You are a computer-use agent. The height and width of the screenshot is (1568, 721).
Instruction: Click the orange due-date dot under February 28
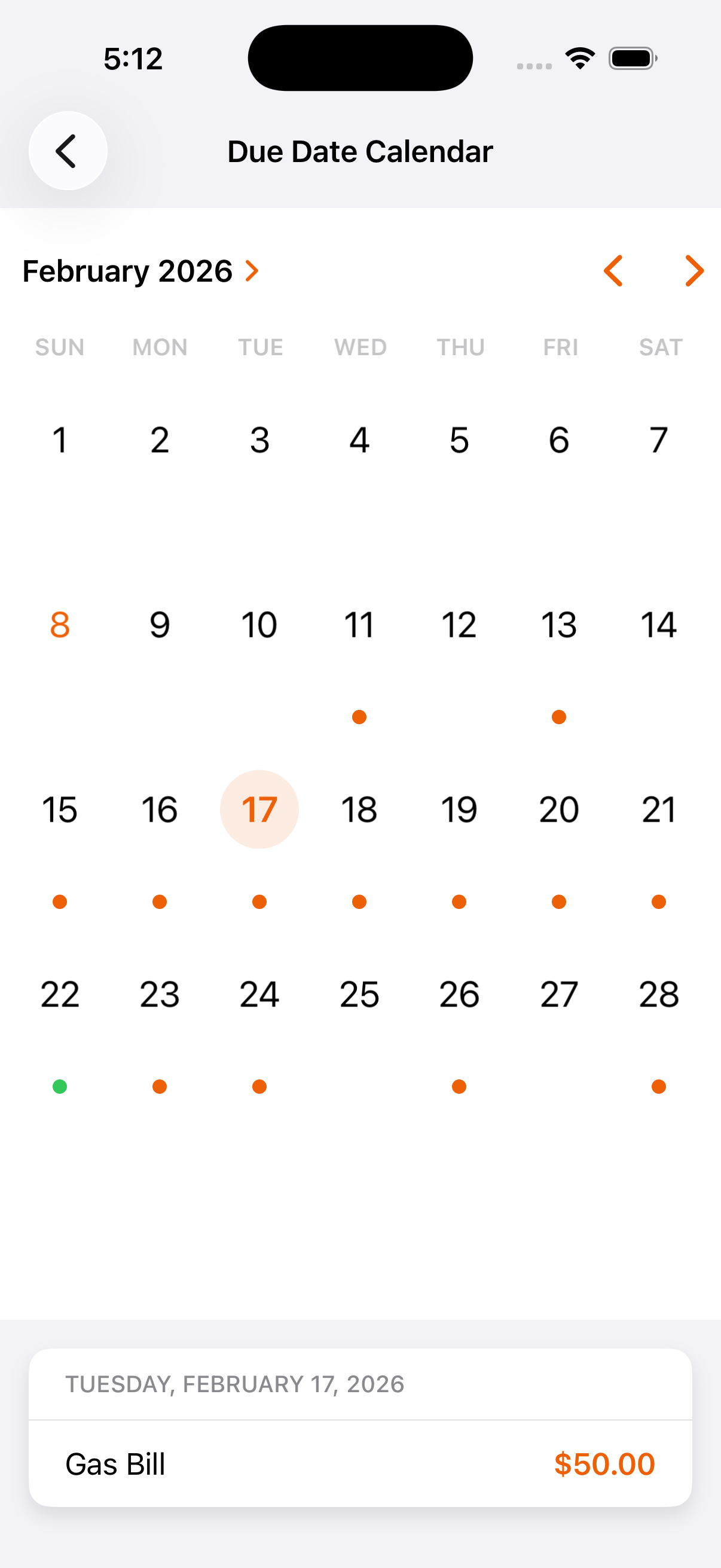[x=658, y=1086]
